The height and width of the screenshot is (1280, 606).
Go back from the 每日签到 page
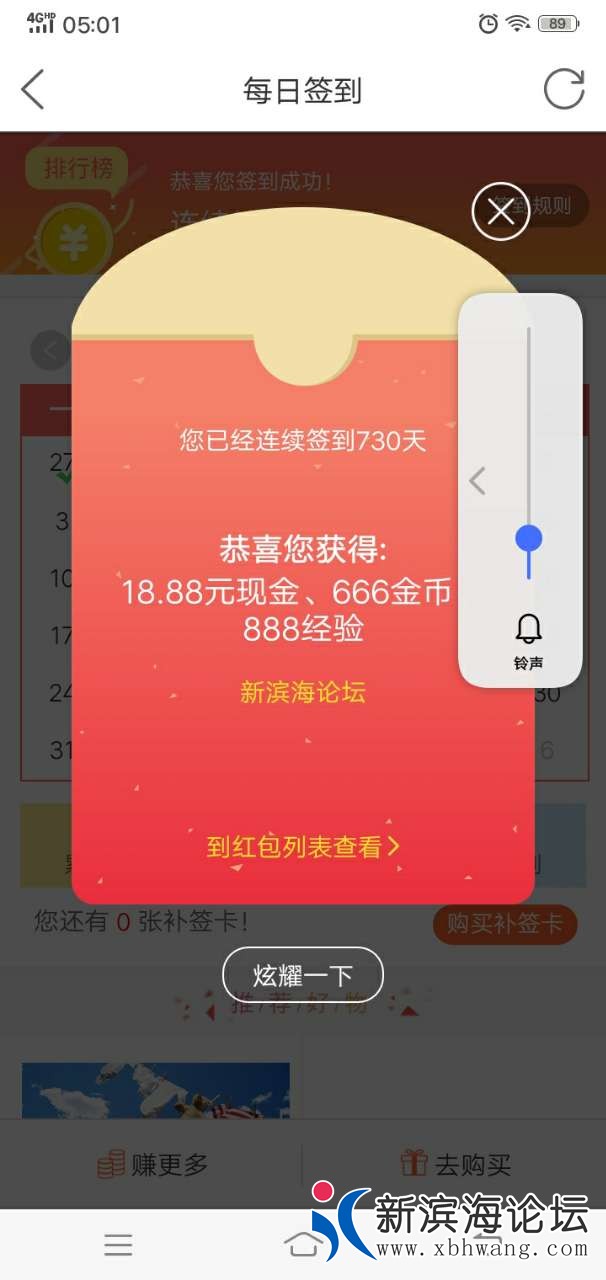(x=33, y=90)
